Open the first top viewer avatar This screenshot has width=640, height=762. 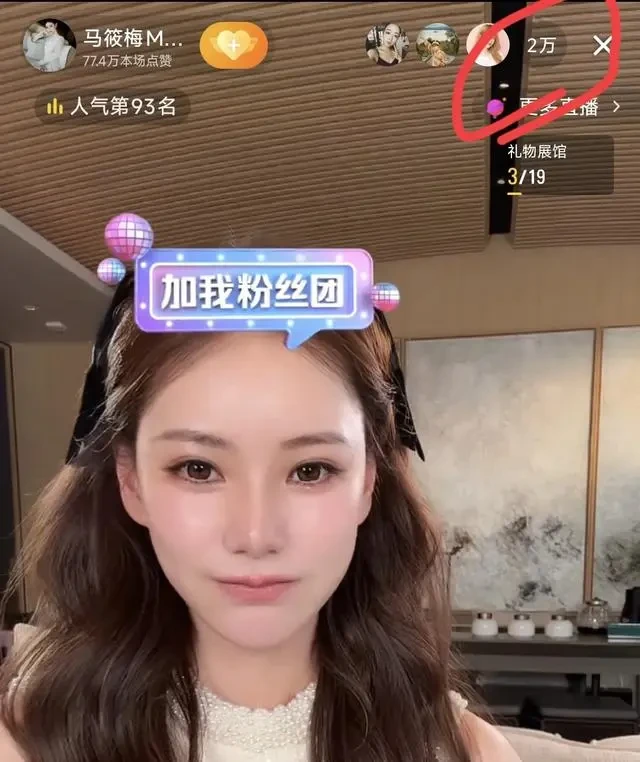coord(387,45)
